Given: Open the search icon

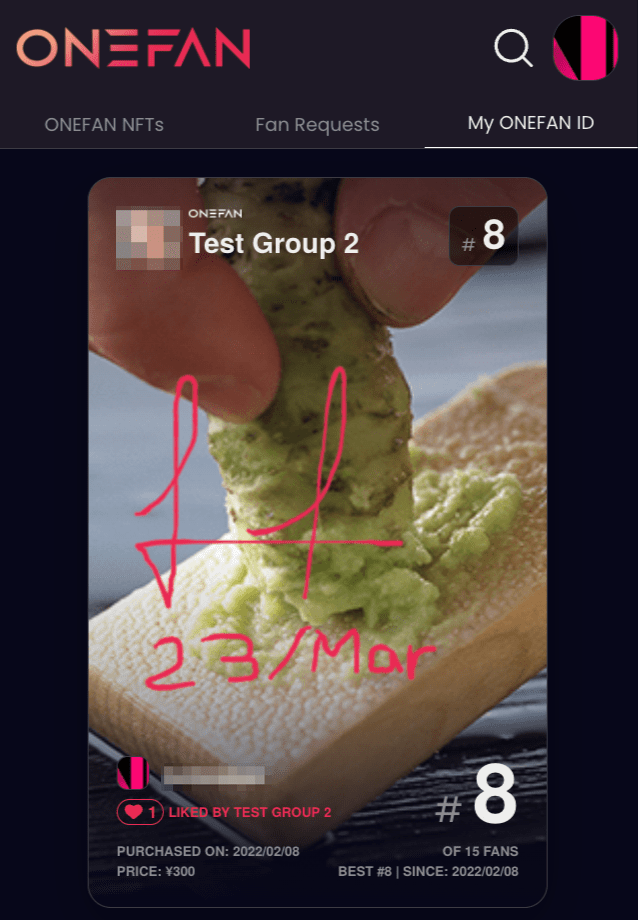Looking at the screenshot, I should (513, 47).
